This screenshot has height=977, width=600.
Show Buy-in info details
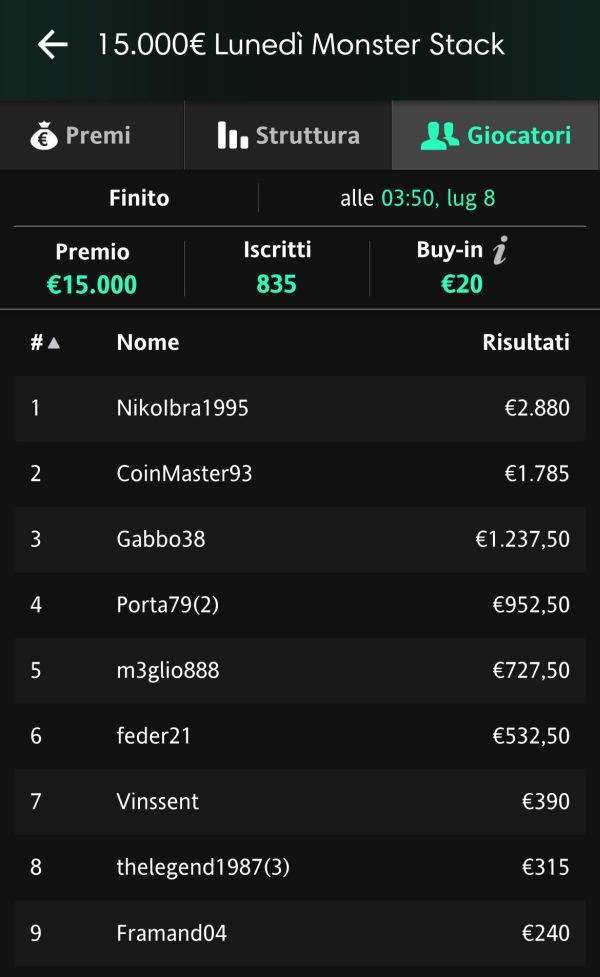point(500,250)
